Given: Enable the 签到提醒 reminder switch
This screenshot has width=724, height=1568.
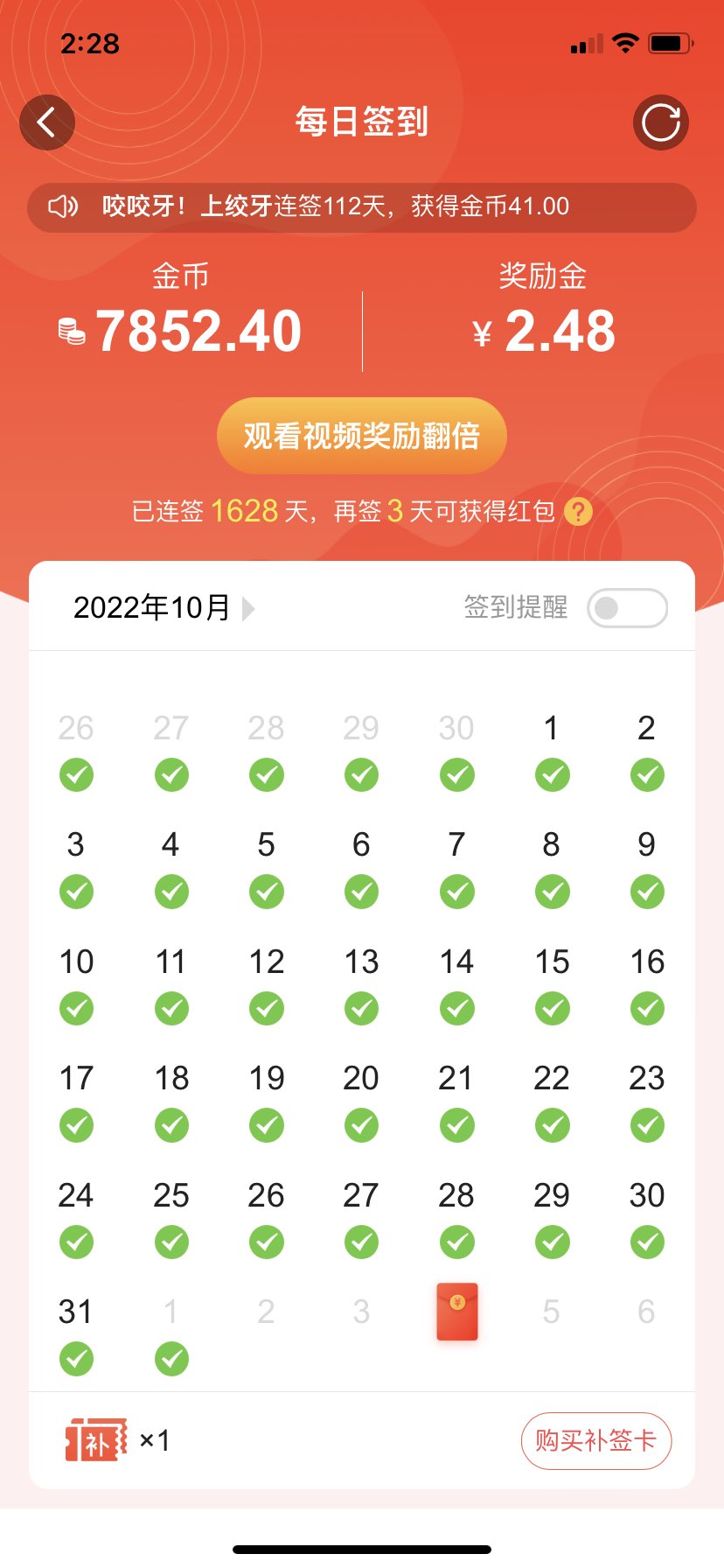Looking at the screenshot, I should (x=627, y=608).
